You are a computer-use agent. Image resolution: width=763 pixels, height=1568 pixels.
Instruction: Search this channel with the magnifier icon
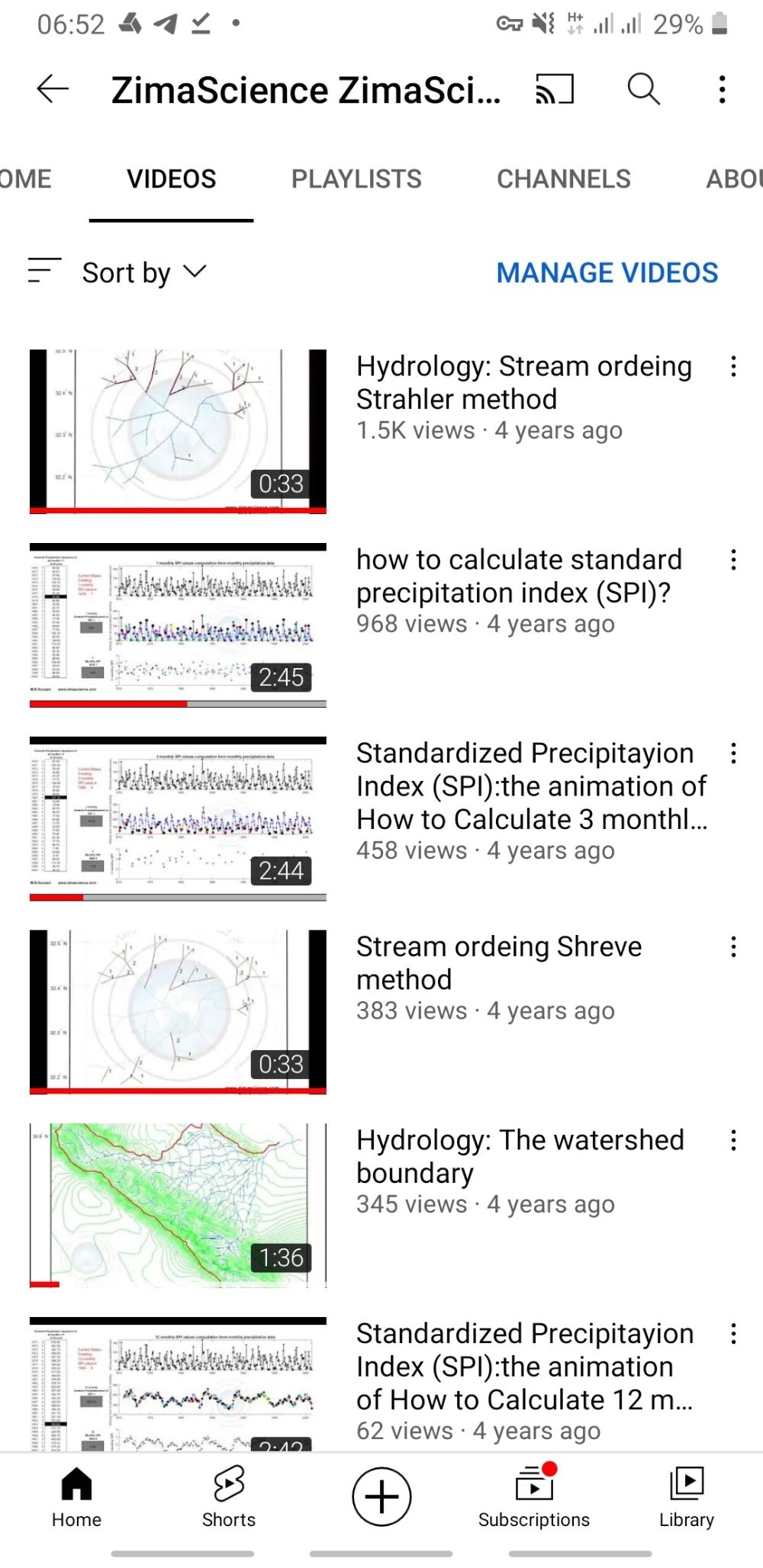tap(643, 89)
